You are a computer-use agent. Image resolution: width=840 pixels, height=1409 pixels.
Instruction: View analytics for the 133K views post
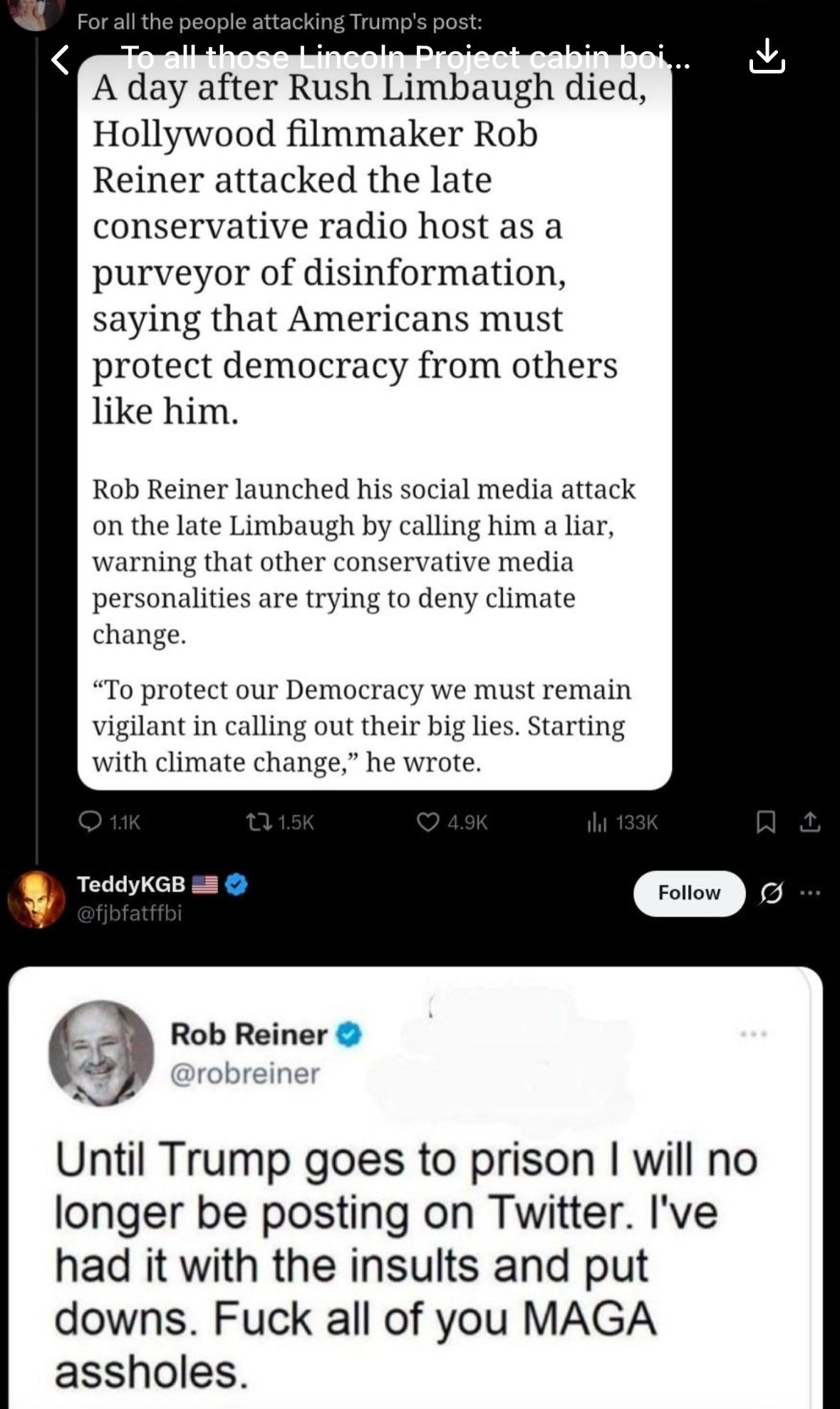(622, 823)
